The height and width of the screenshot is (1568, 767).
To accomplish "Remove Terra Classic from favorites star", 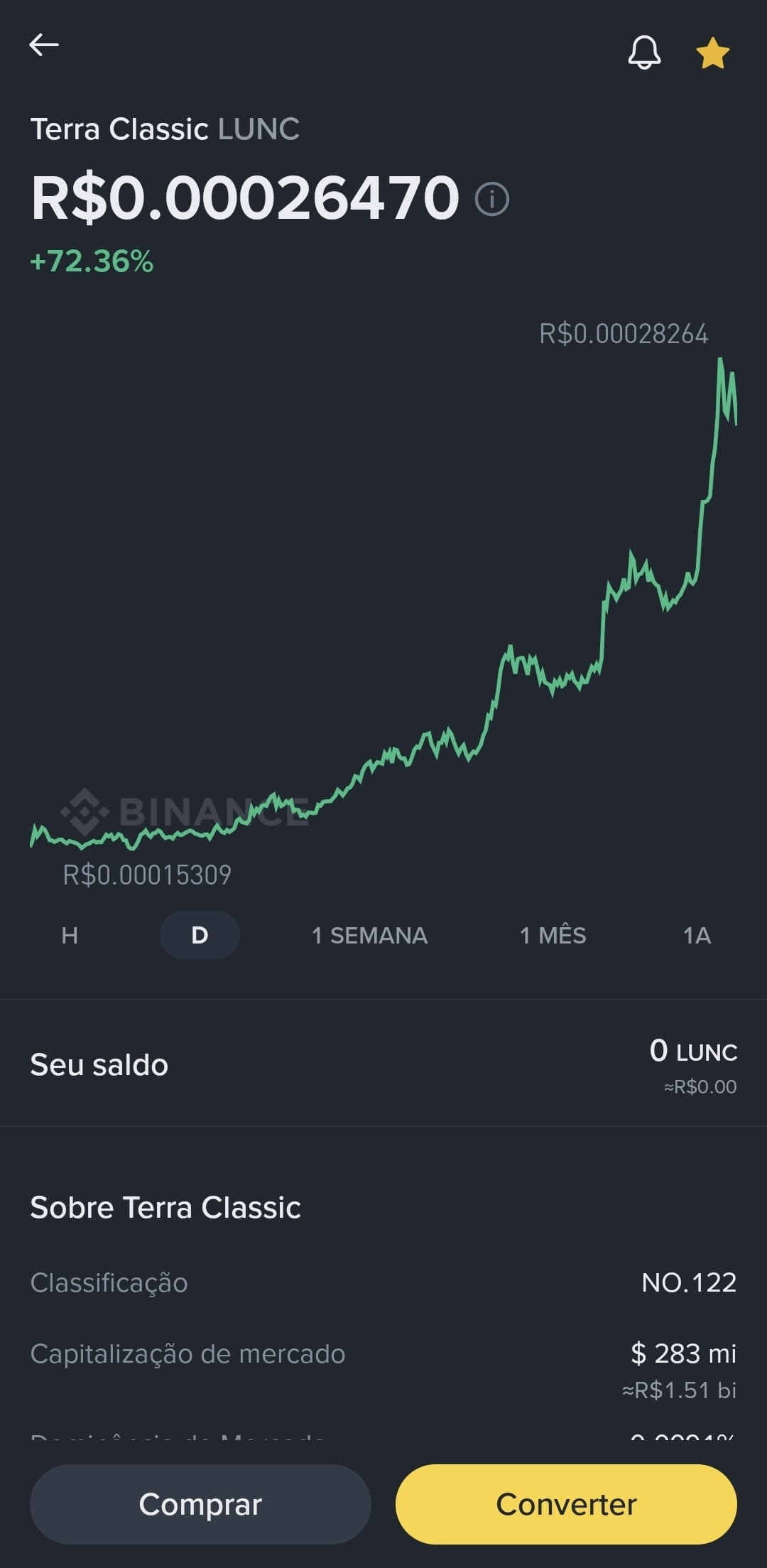I will (712, 53).
